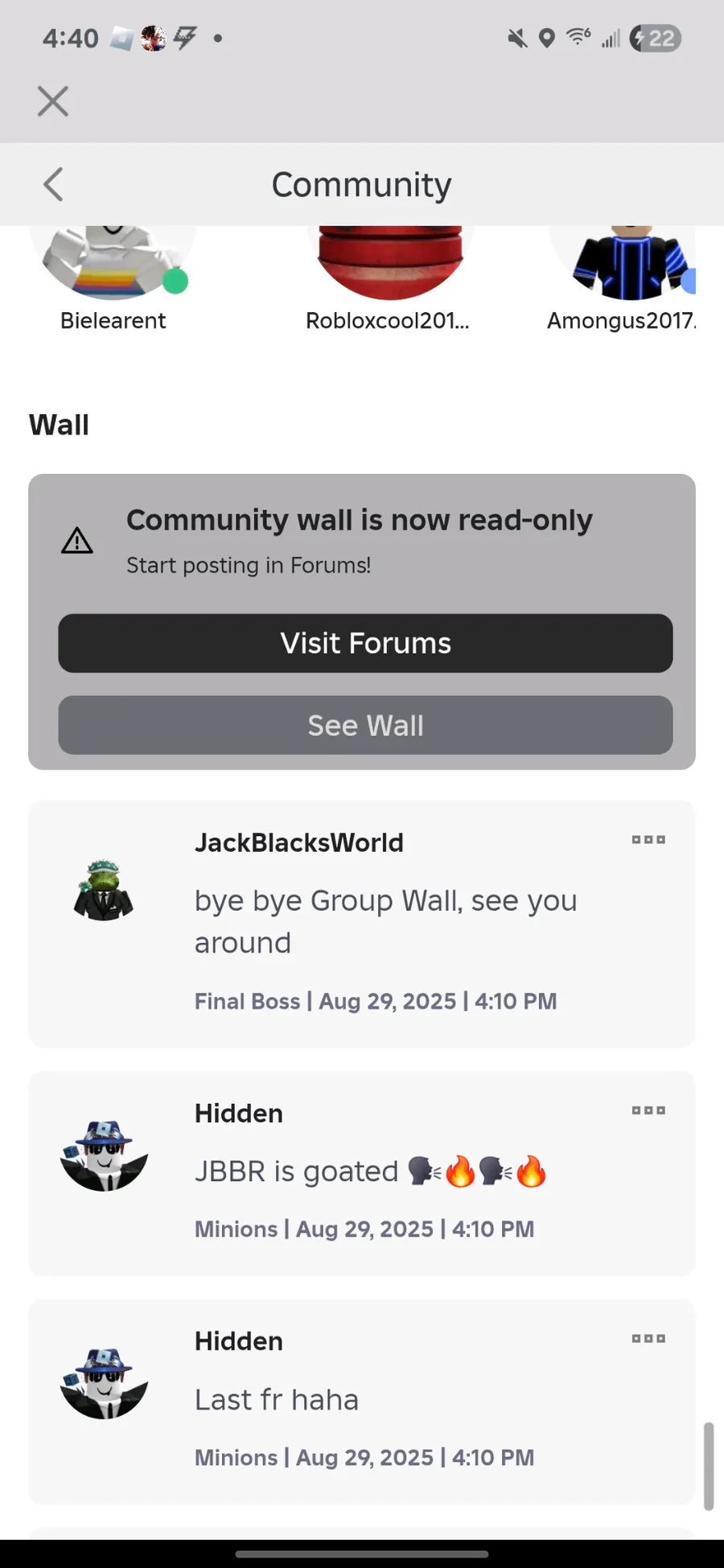This screenshot has width=724, height=1568.
Task: Tap the Visit Forums button
Action: click(x=365, y=644)
